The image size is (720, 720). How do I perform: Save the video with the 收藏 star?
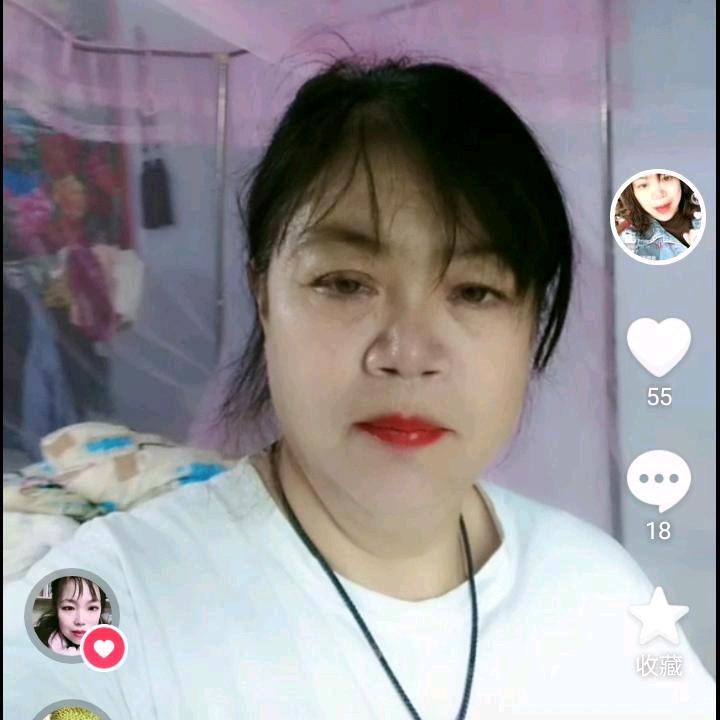click(658, 618)
